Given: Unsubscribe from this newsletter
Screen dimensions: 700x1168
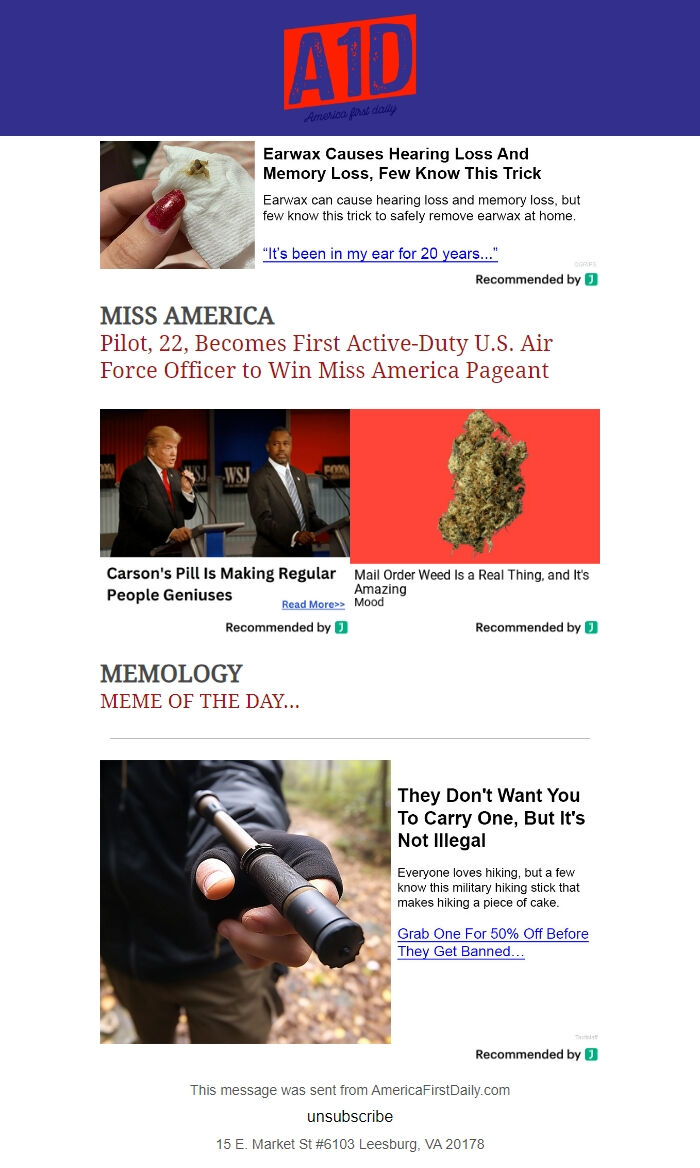Looking at the screenshot, I should tap(350, 1116).
